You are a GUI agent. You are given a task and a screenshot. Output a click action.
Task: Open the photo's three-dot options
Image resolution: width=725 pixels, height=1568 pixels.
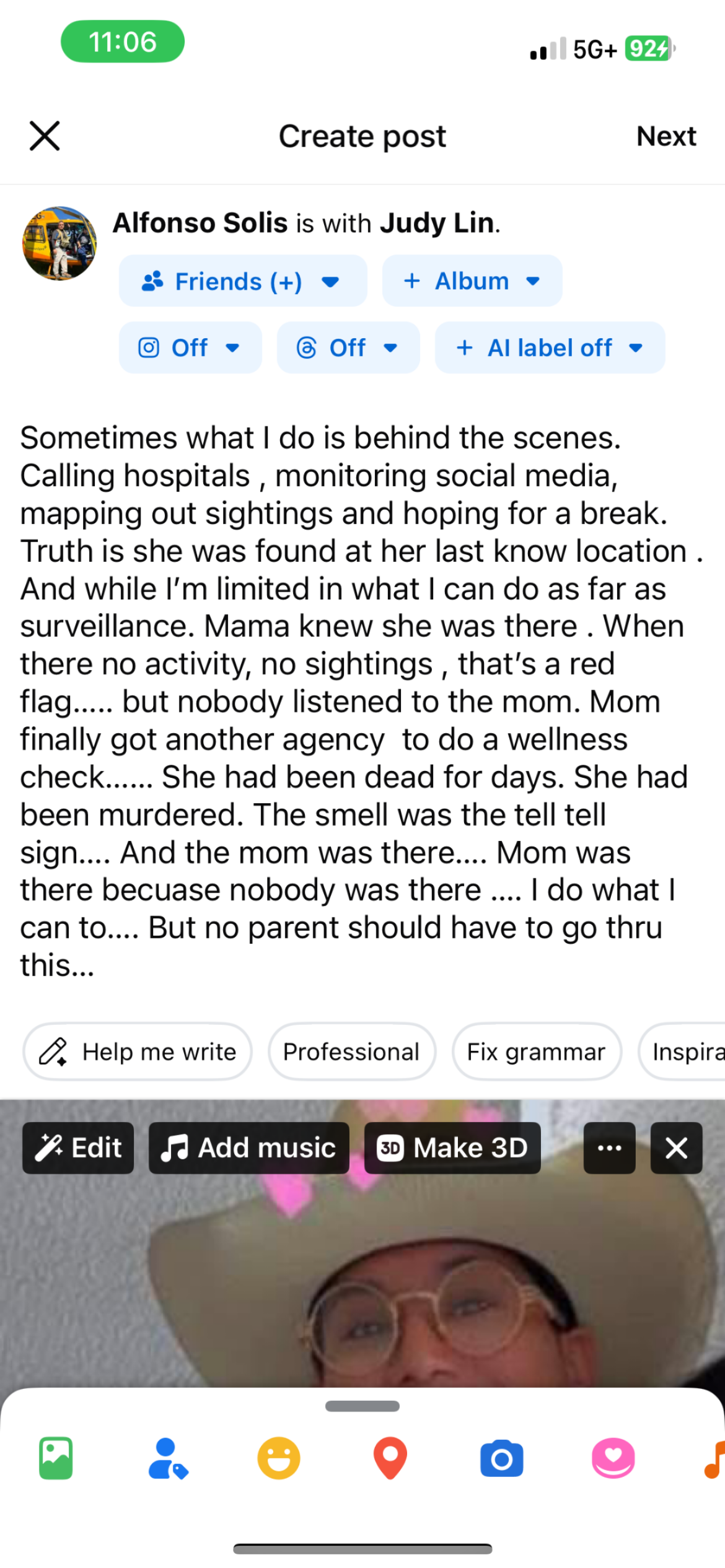609,1148
